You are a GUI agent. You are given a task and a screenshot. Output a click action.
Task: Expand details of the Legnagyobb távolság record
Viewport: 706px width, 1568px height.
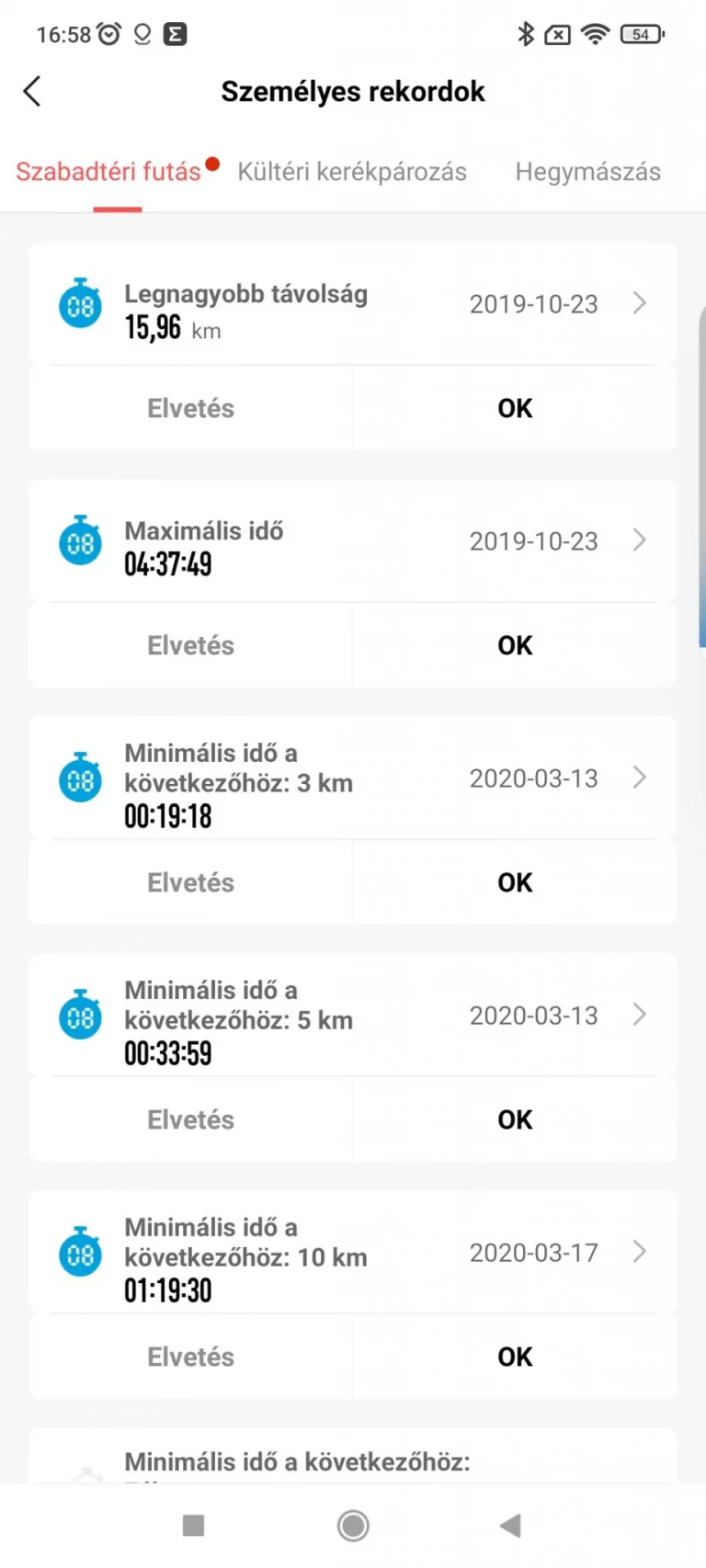click(639, 303)
